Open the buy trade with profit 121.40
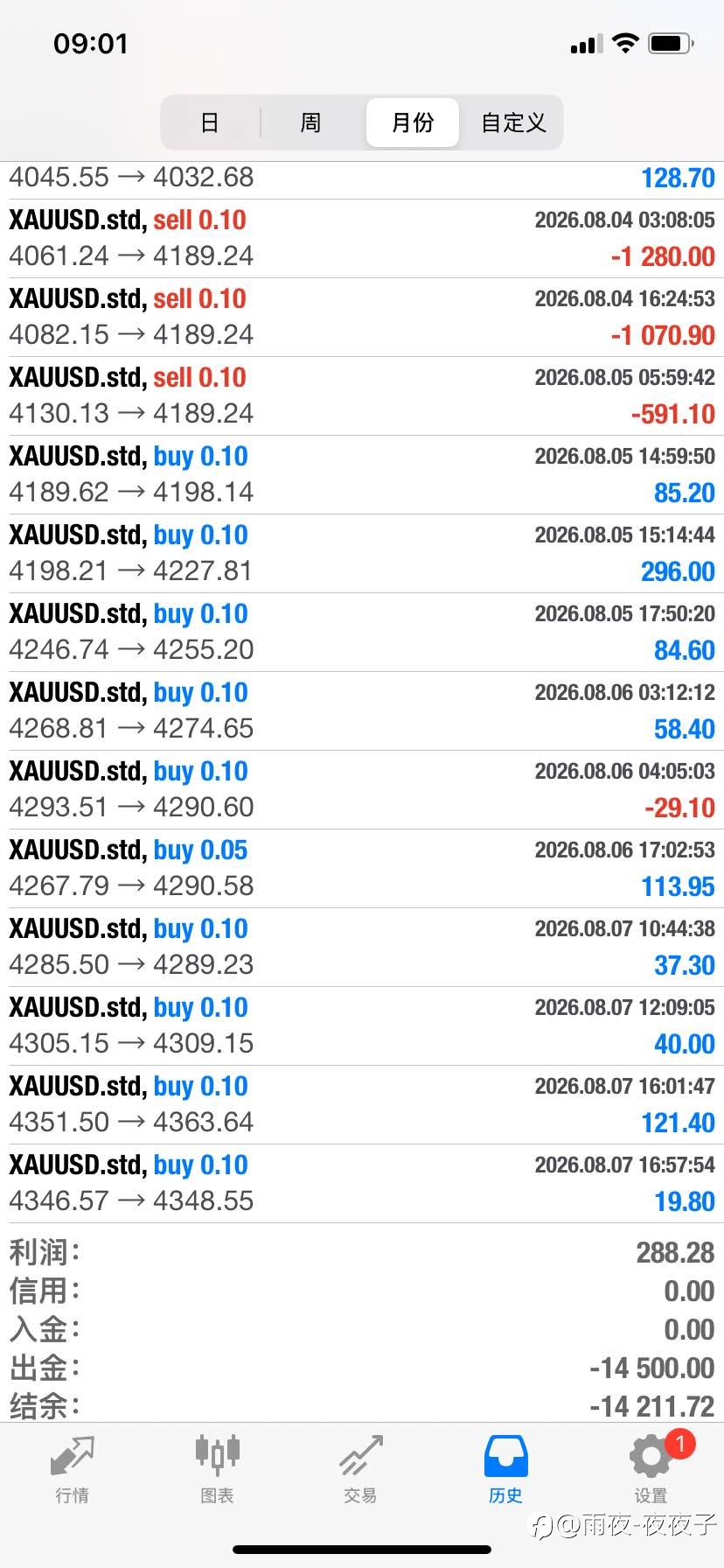The image size is (724, 1568). click(x=362, y=1104)
